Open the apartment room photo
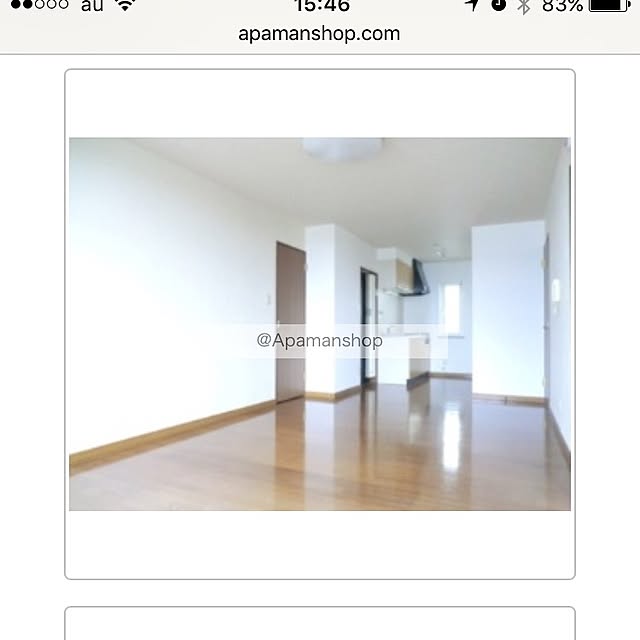This screenshot has height=640, width=640. point(319,324)
